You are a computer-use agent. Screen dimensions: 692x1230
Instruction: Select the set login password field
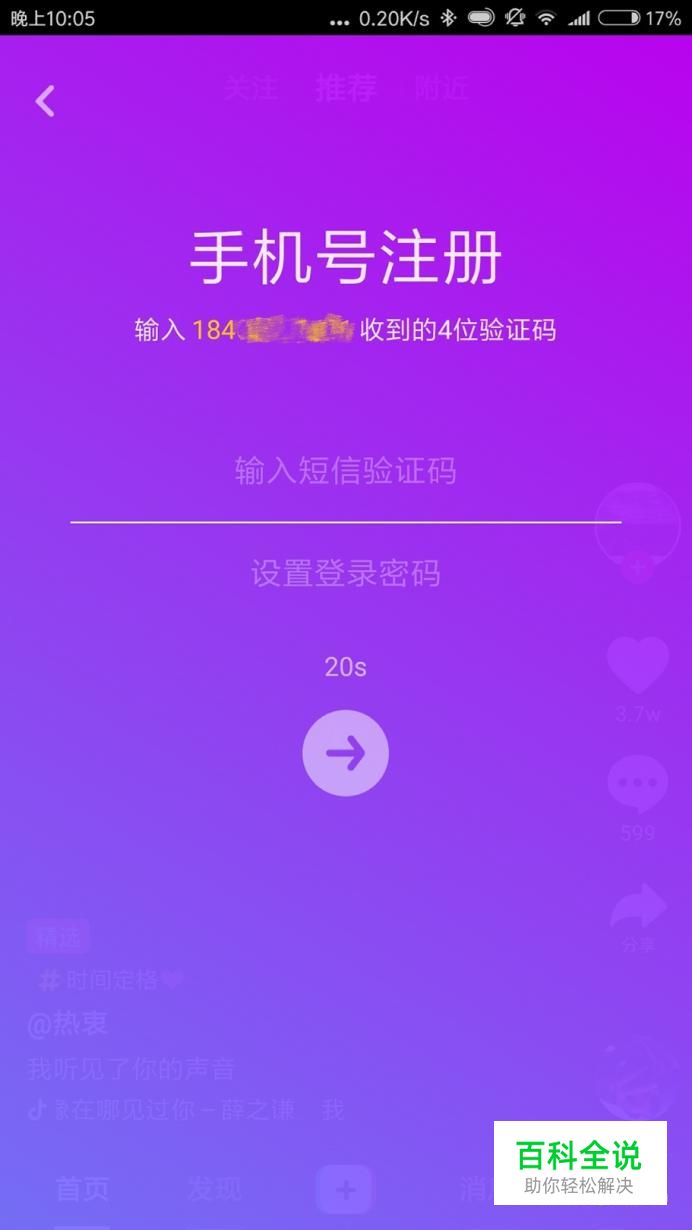(345, 574)
